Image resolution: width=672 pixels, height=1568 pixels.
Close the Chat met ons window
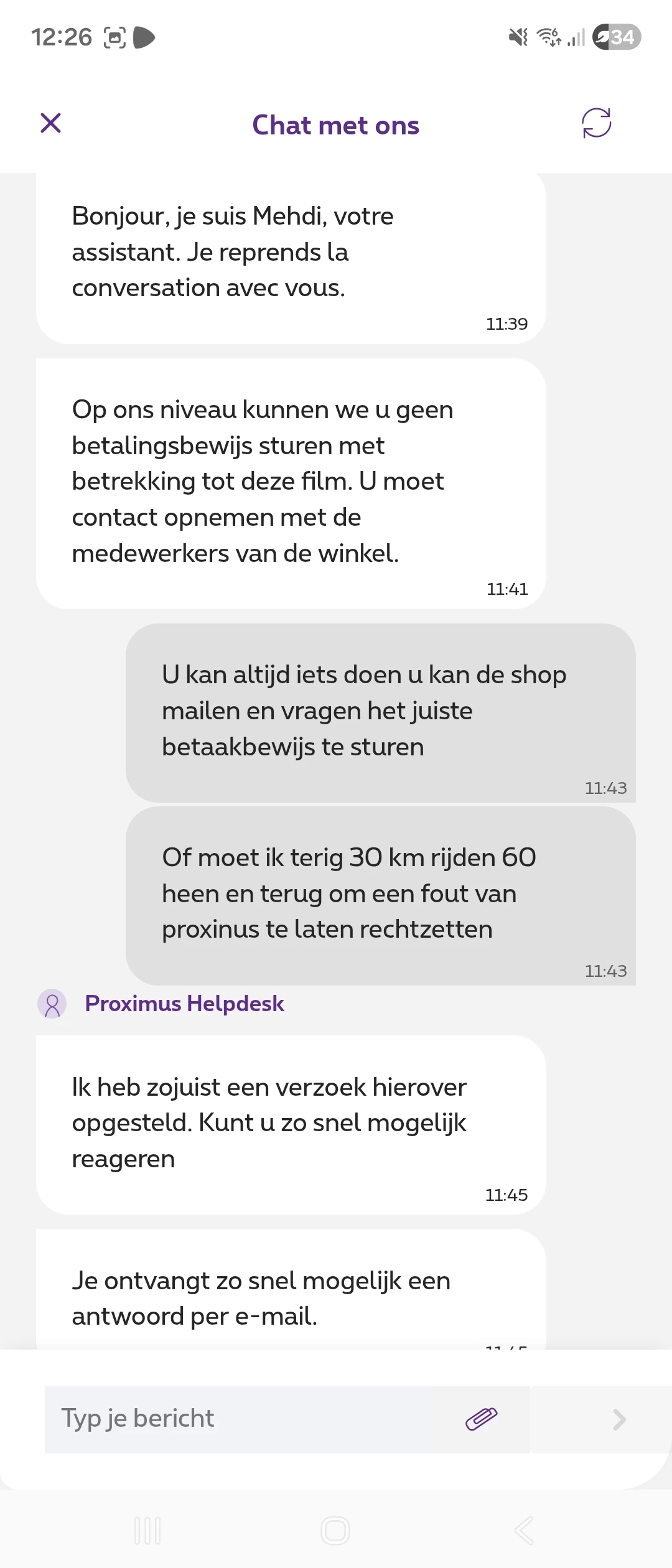click(x=50, y=123)
